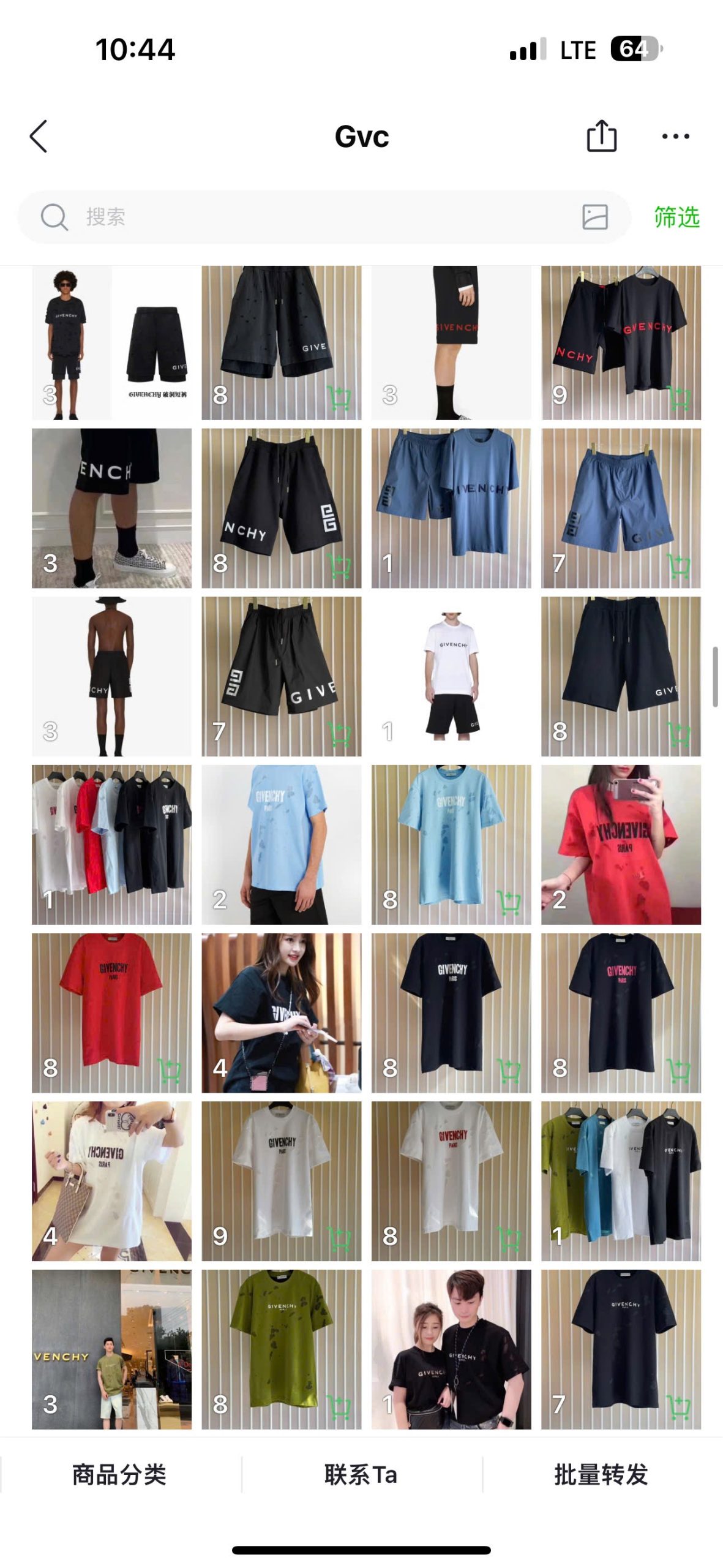Tap the 搜索 search field
The height and width of the screenshot is (1568, 723).
click(324, 217)
